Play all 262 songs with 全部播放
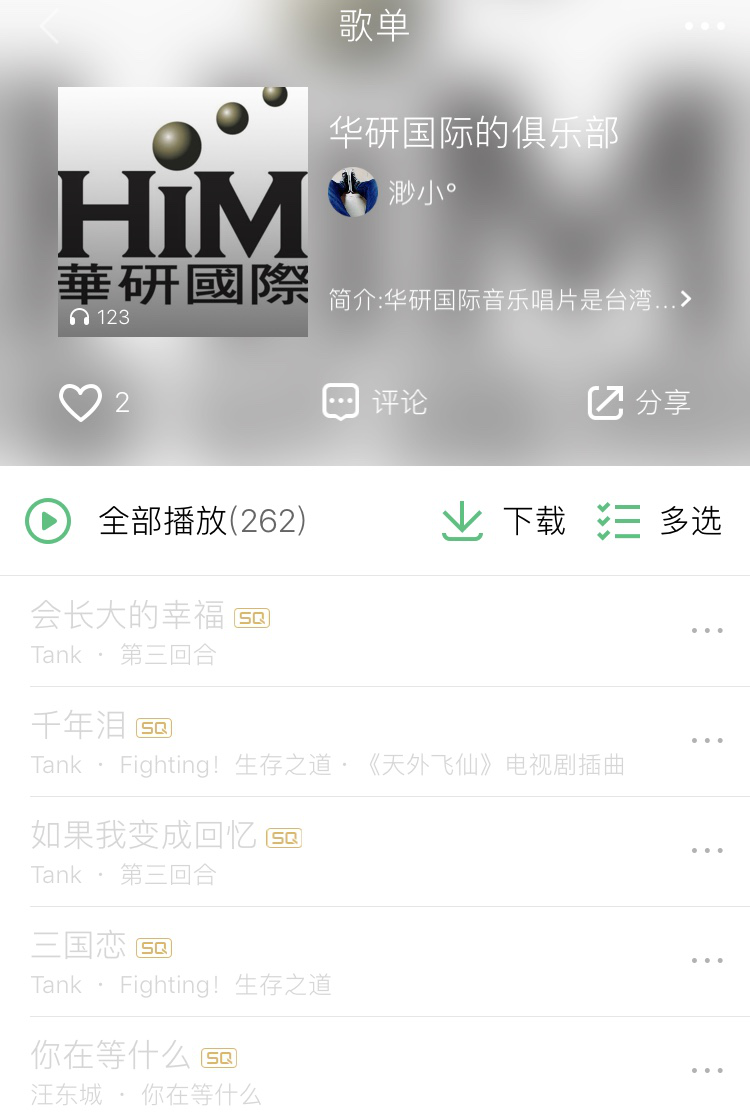The image size is (750, 1115). 165,521
